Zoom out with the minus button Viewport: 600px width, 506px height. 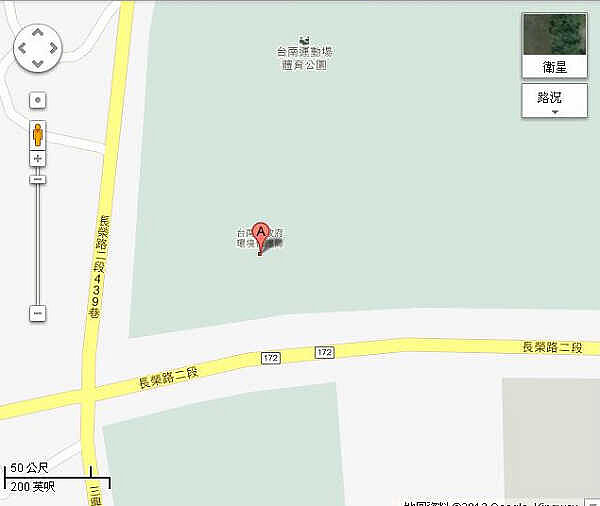[x=38, y=313]
